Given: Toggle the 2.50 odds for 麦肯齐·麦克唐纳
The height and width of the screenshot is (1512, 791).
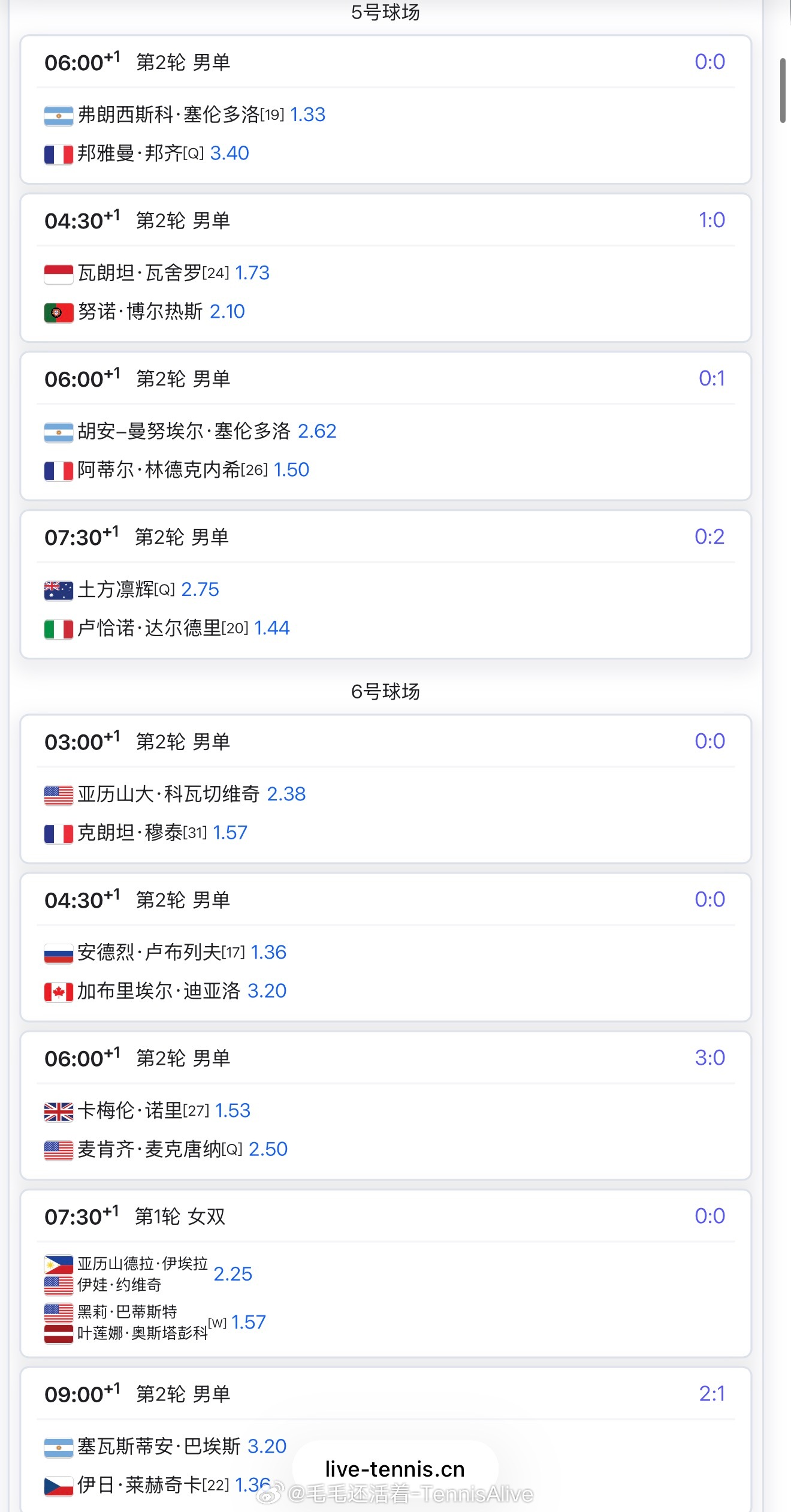Looking at the screenshot, I should click(268, 1149).
